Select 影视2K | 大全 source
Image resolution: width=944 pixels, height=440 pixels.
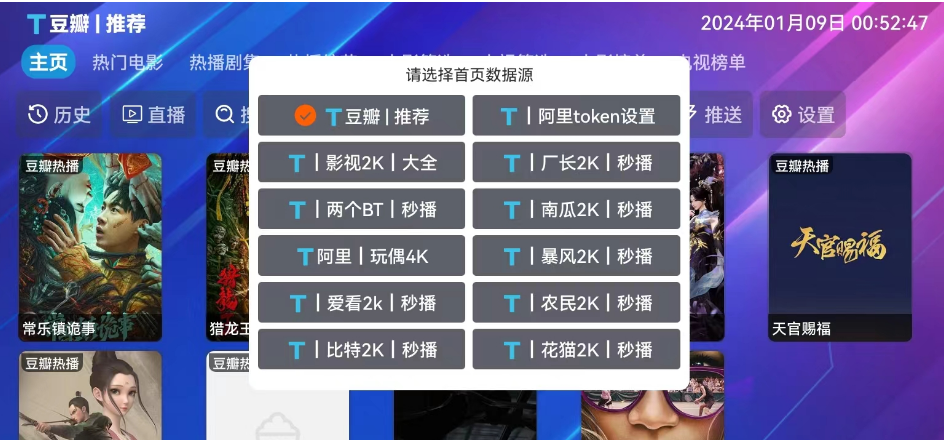pyautogui.click(x=361, y=162)
